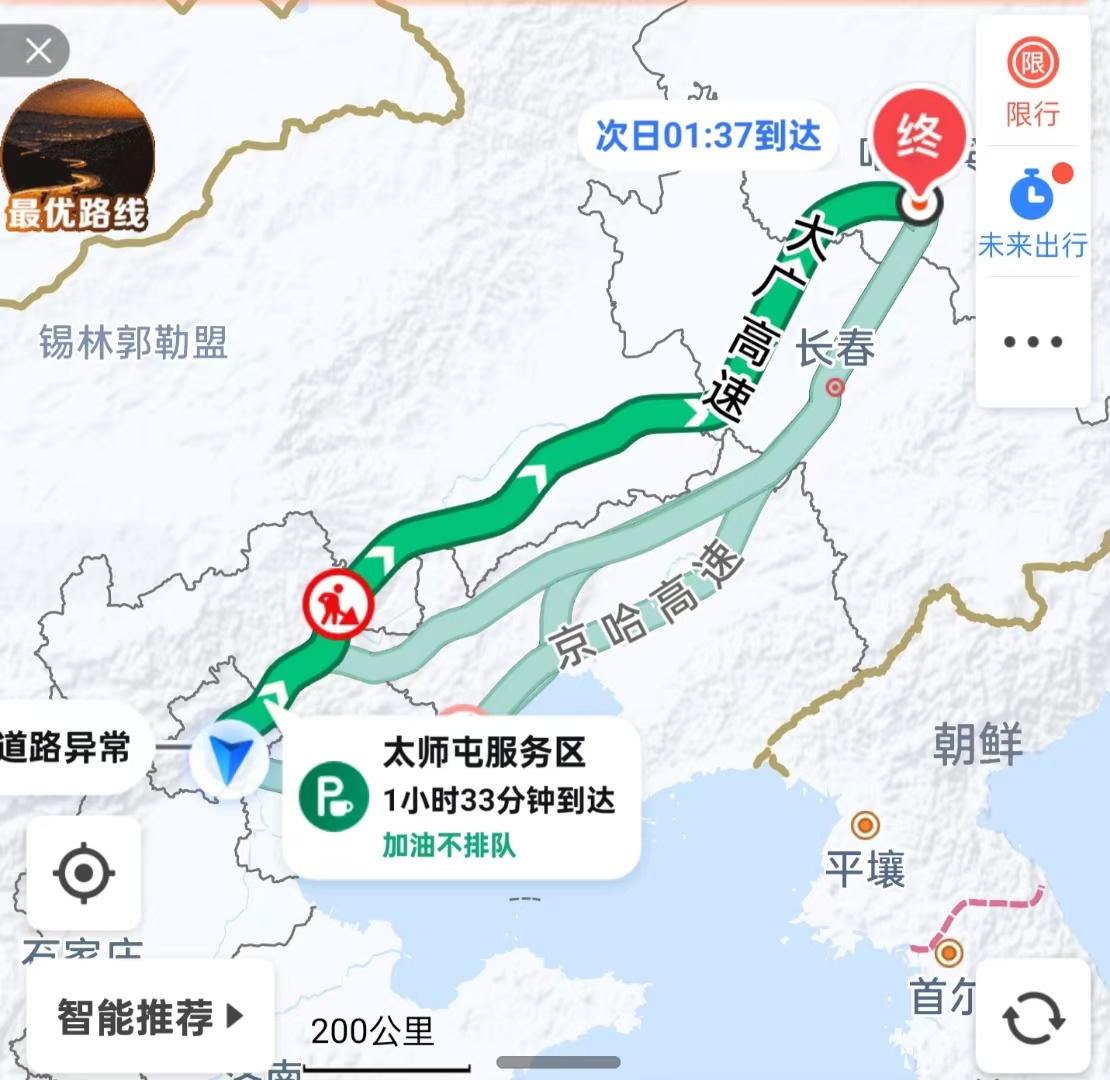This screenshot has height=1080, width=1110.
Task: Recenter the map on the current location
Action: click(84, 873)
